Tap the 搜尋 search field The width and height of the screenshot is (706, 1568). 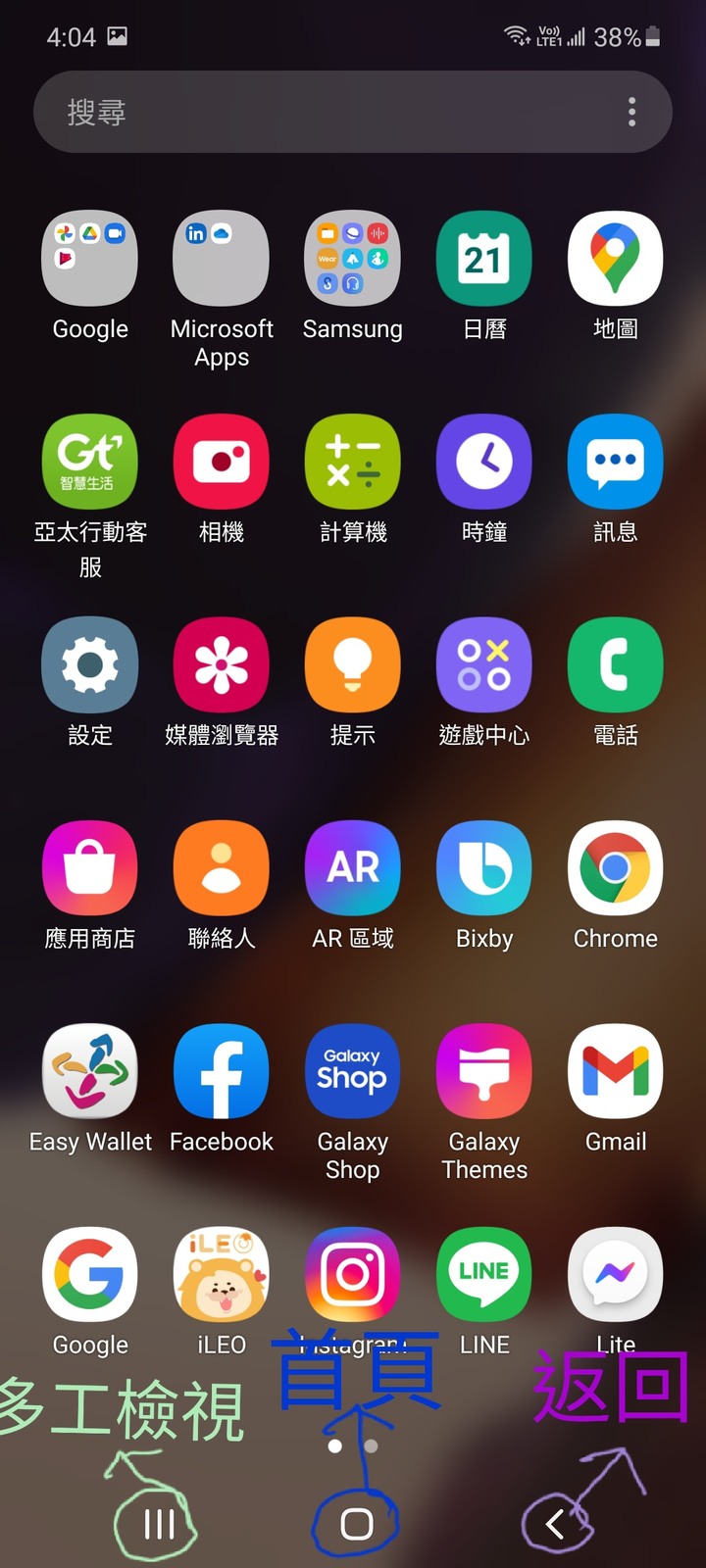click(324, 112)
